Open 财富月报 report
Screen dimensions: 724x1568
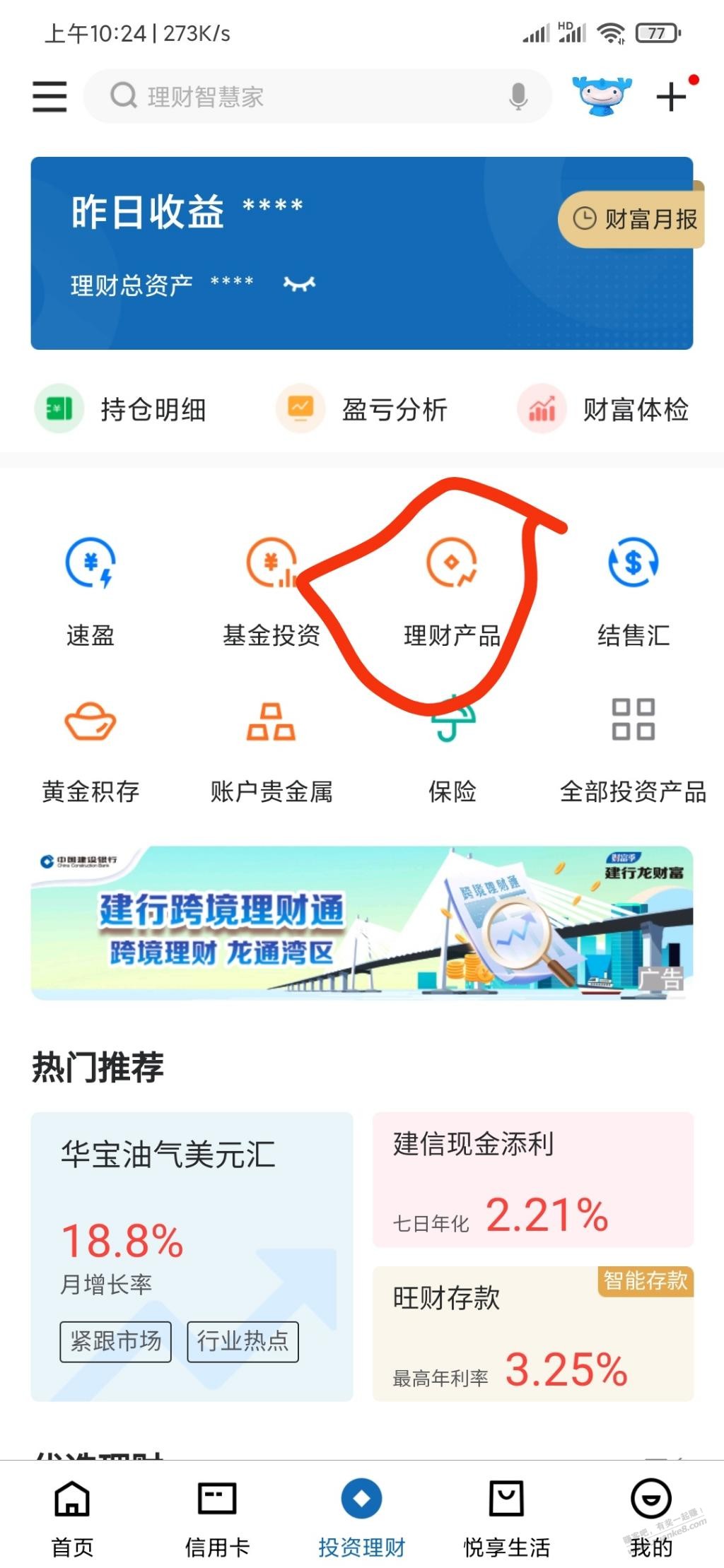pos(633,219)
